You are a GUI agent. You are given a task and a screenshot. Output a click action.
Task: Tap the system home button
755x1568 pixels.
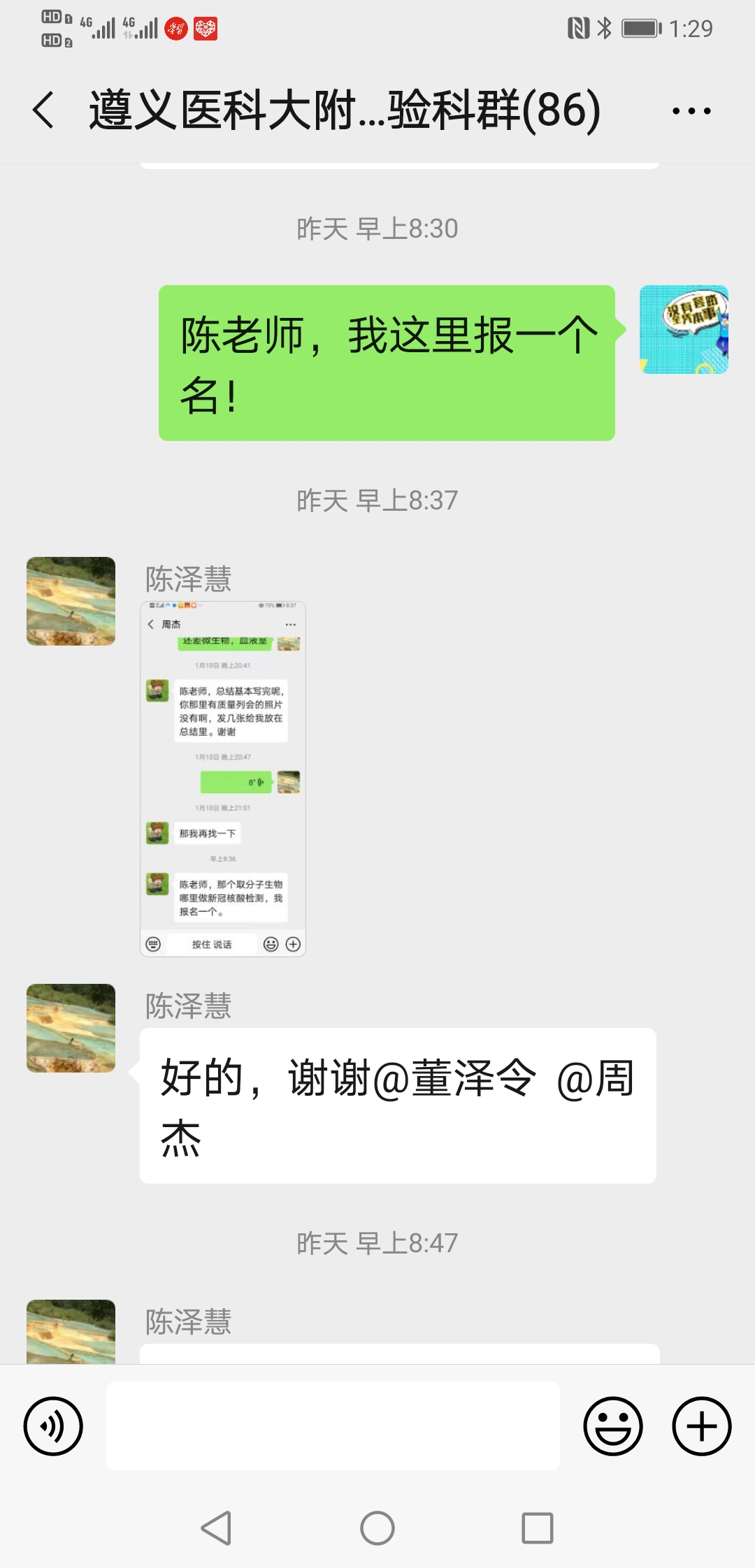pos(377,1528)
